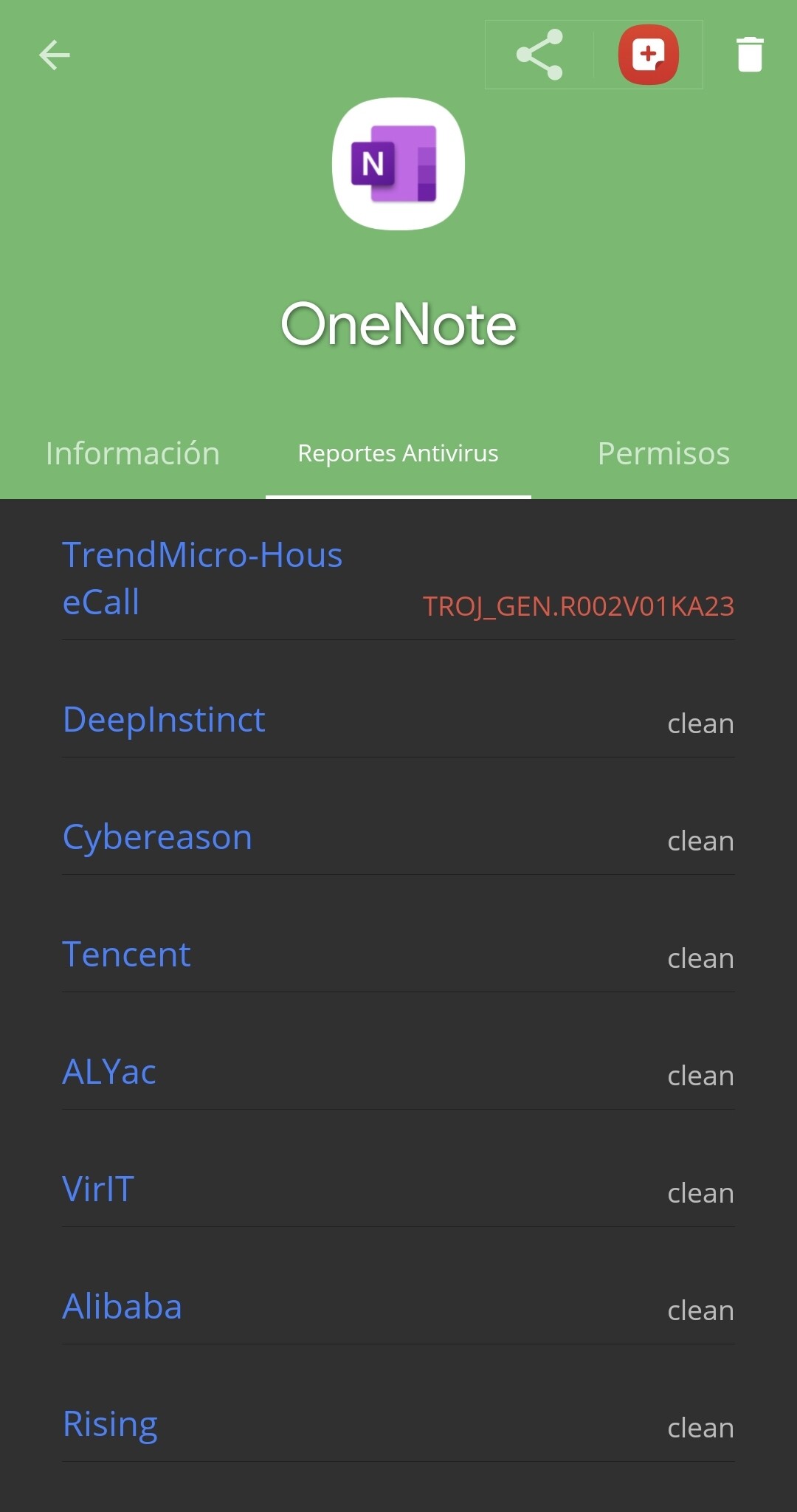Open the Cybereason report row
Image resolution: width=797 pixels, height=1512 pixels.
pos(398,837)
